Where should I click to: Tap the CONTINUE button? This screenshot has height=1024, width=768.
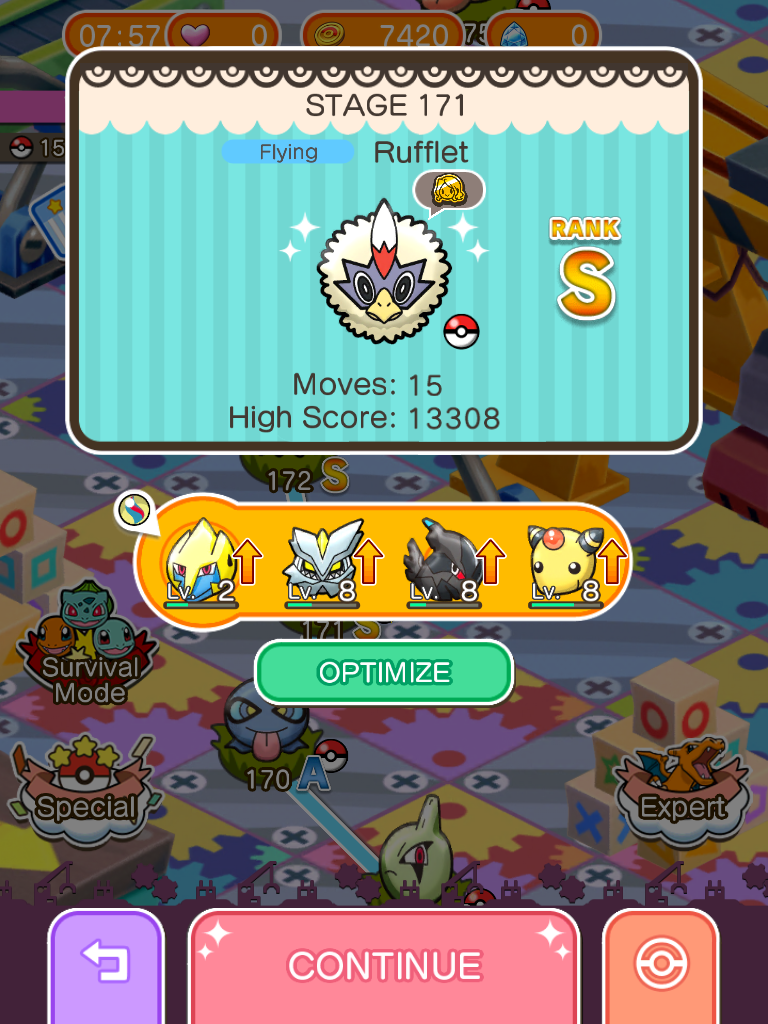point(384,964)
